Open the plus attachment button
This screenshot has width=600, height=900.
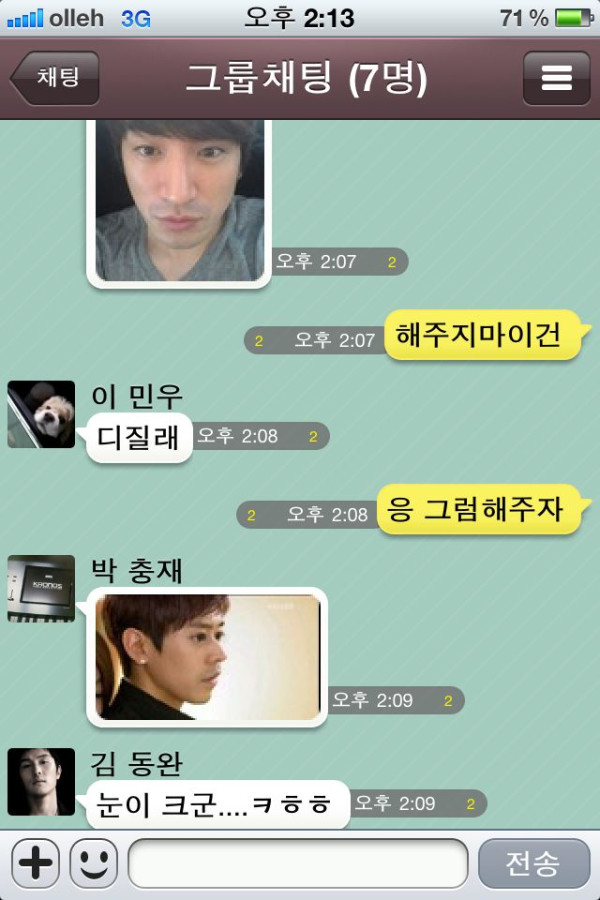tap(36, 862)
